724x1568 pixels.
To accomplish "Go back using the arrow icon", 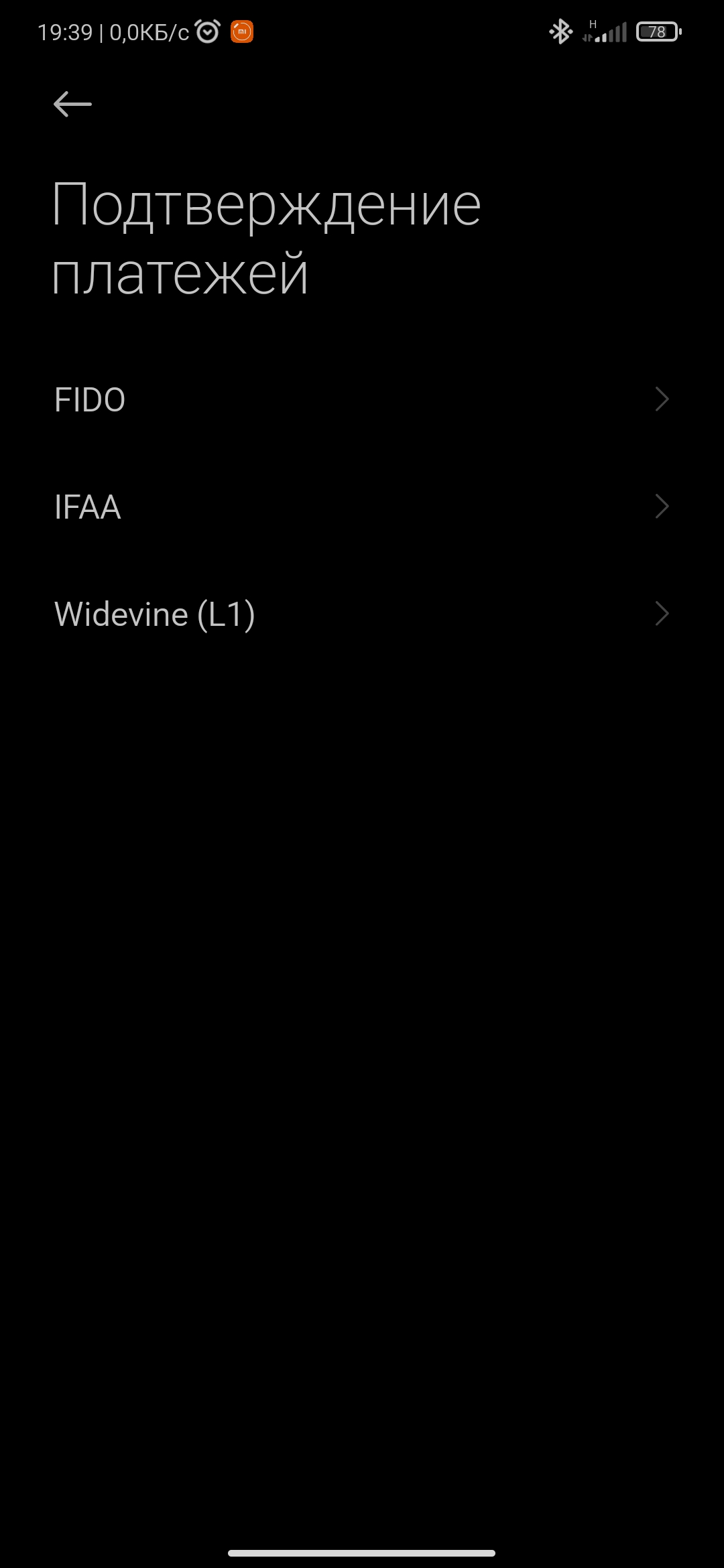I will (72, 105).
